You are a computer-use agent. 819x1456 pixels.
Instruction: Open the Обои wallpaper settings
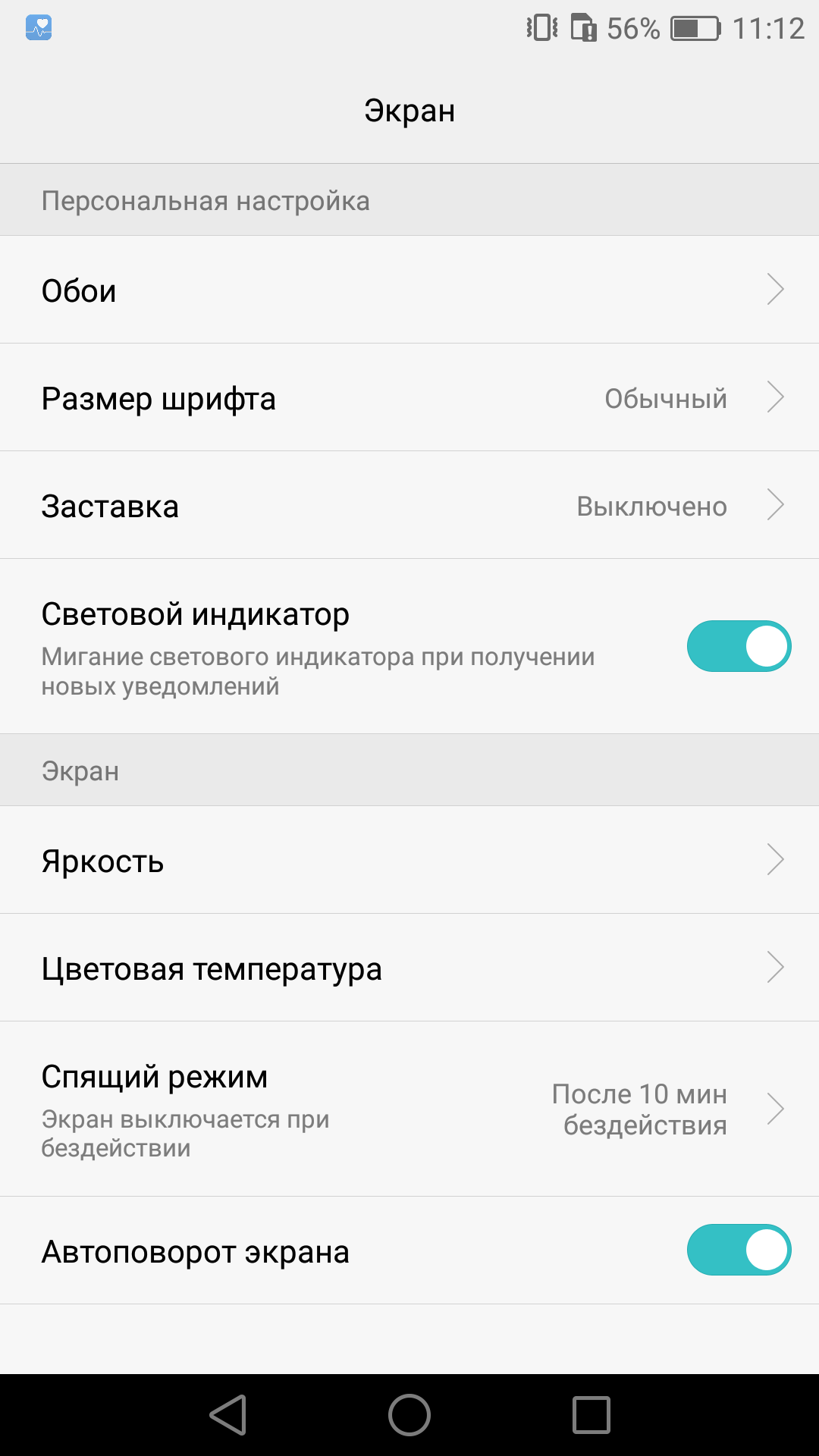pyautogui.click(x=409, y=290)
